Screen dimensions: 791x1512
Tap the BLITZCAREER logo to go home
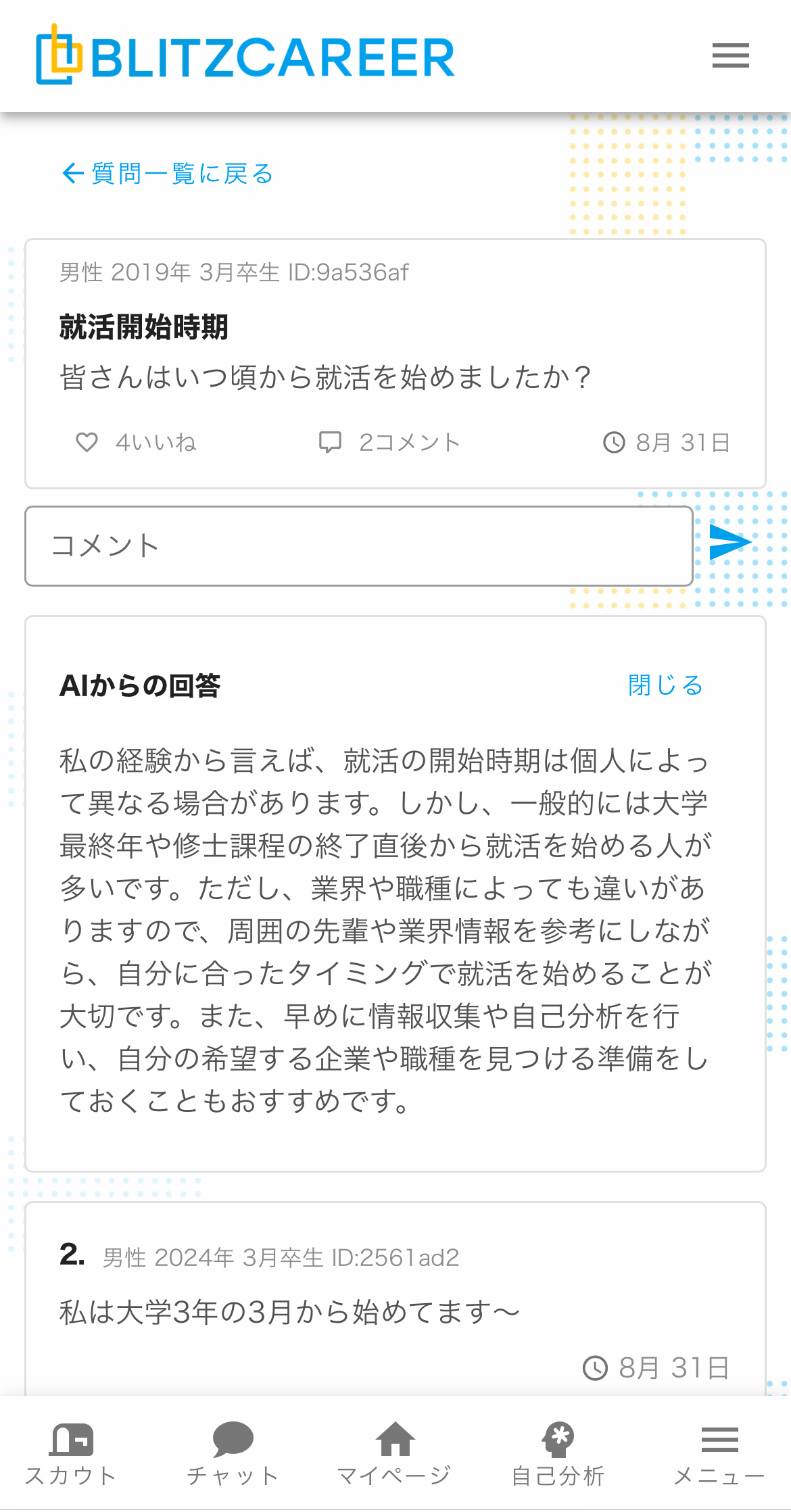tap(245, 57)
